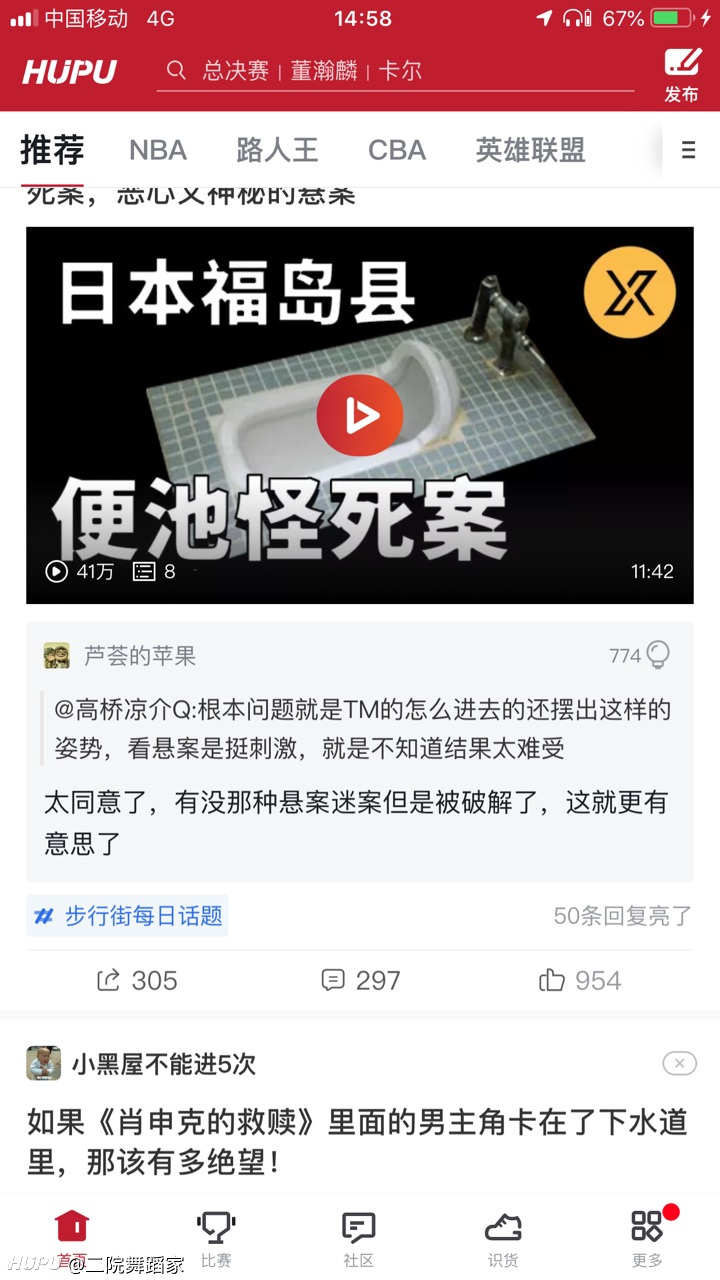Open the 芦荟的苹果 highlighted comment

[360, 752]
